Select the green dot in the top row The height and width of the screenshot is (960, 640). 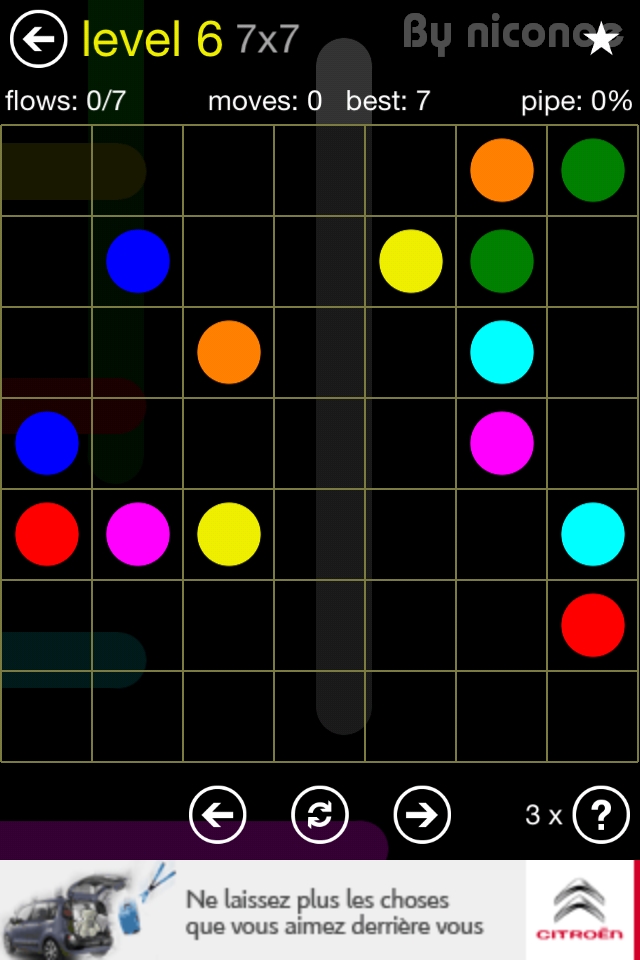[593, 170]
